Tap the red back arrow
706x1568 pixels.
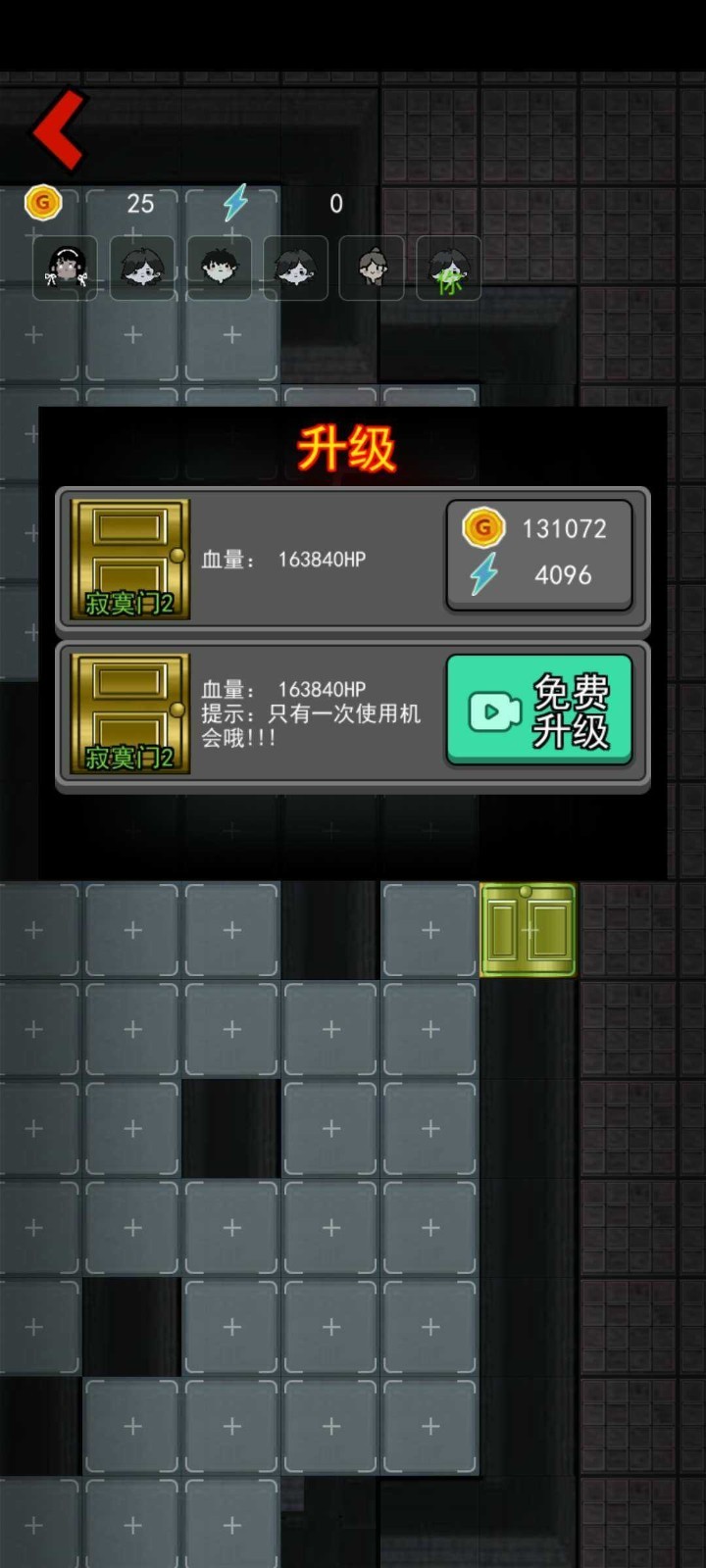(59, 129)
